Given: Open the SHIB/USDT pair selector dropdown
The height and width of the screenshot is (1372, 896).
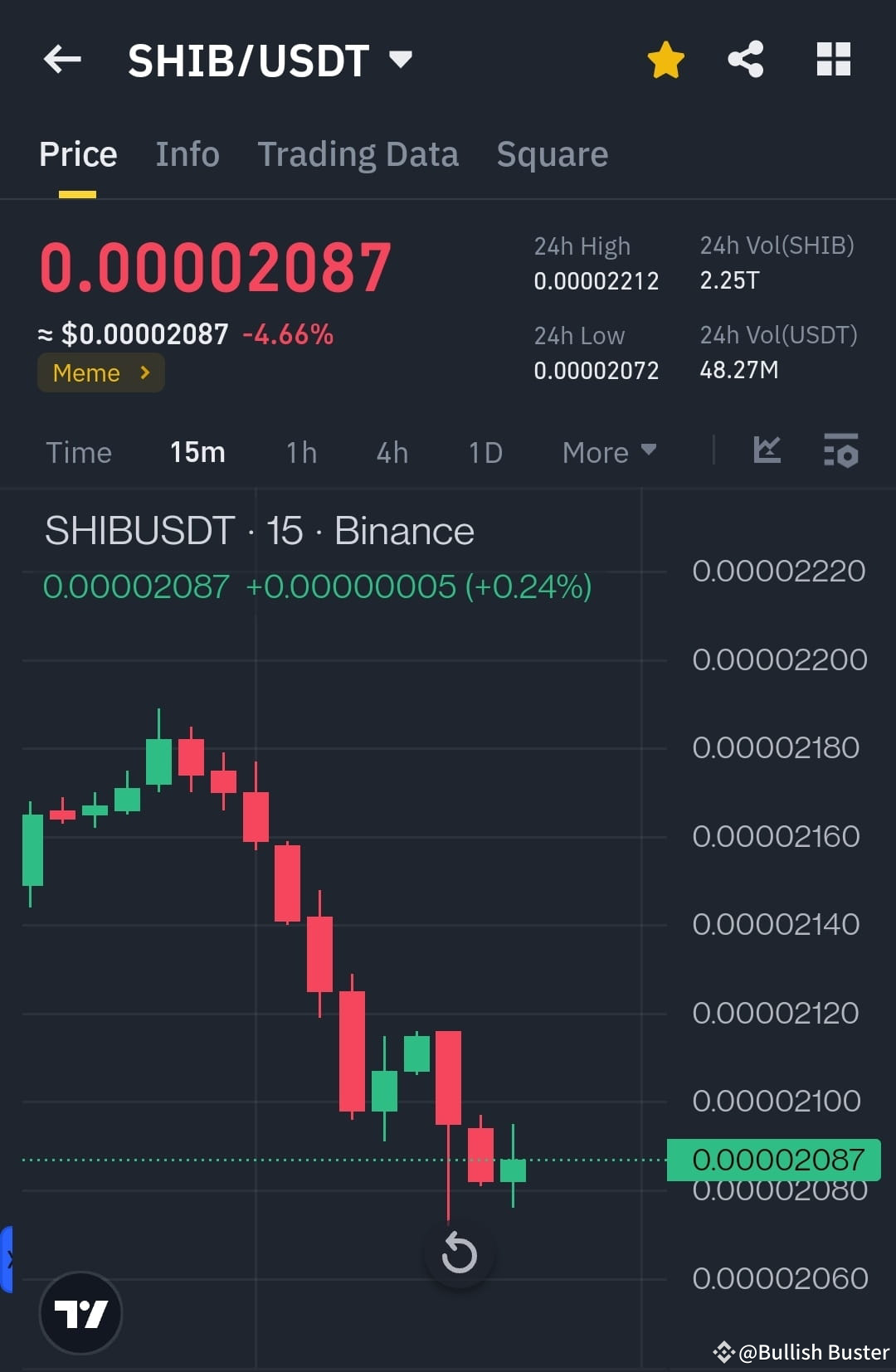Looking at the screenshot, I should [401, 59].
